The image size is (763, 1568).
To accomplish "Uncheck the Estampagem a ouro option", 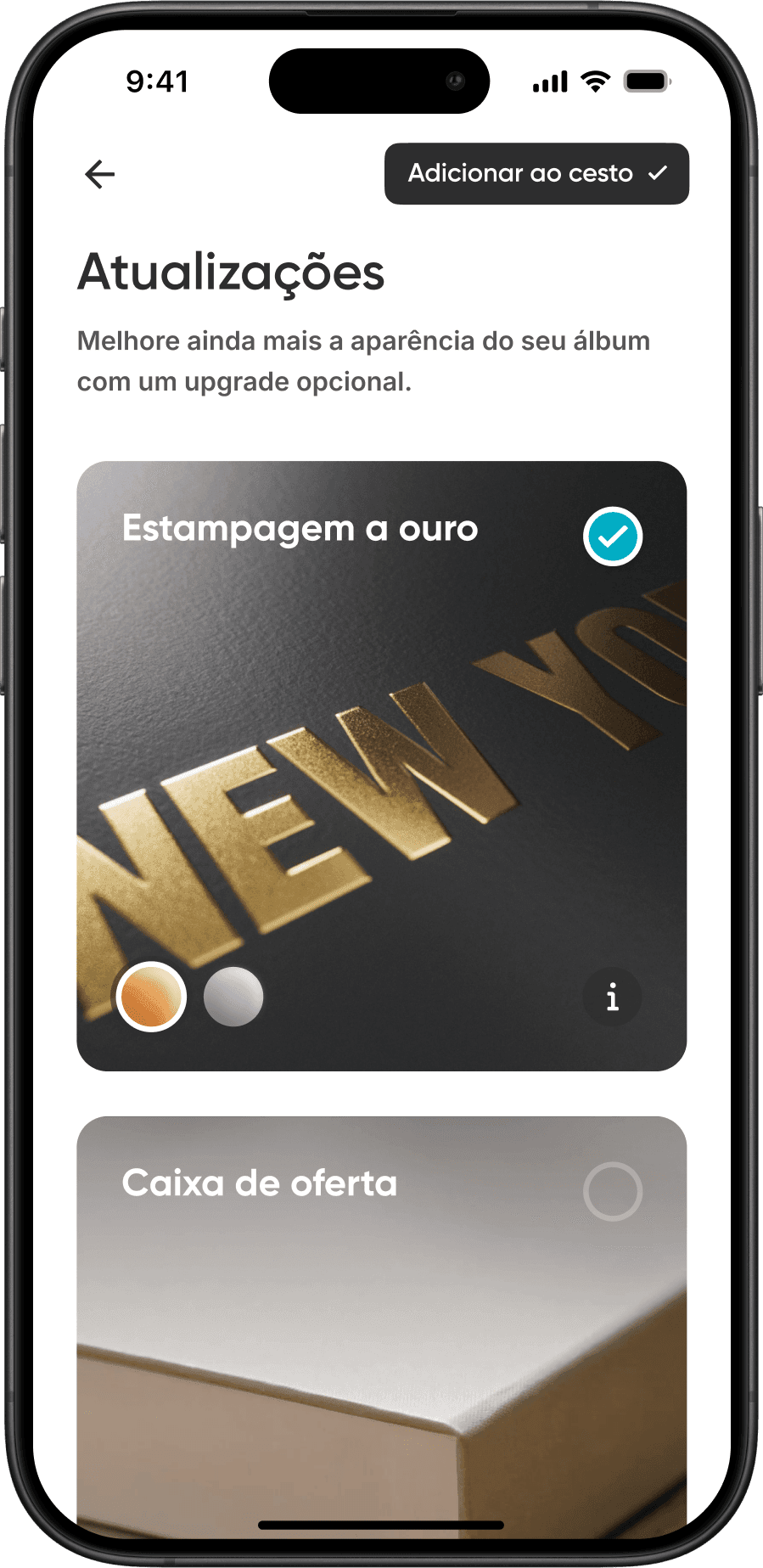I will pos(612,537).
